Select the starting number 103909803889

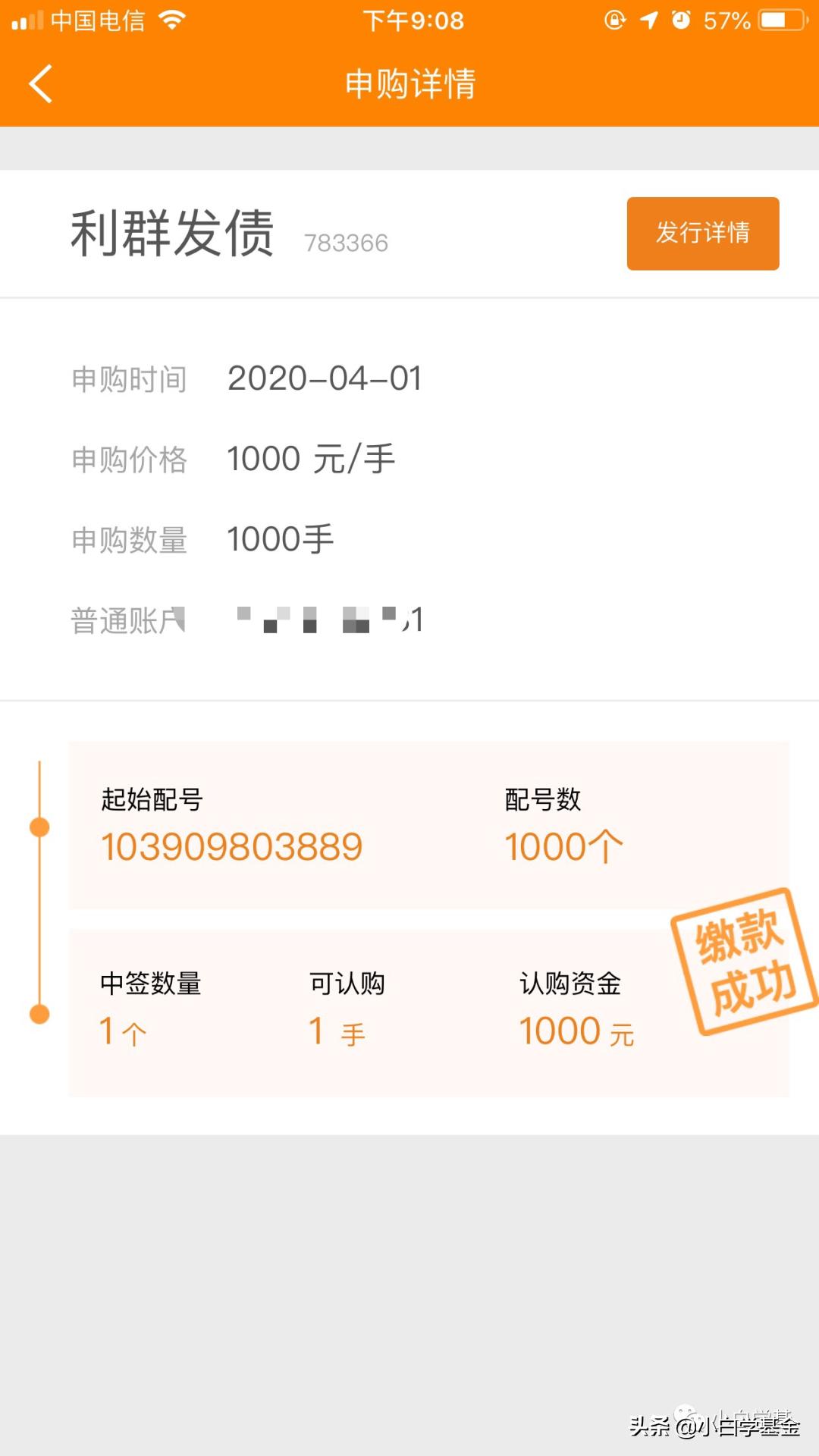pos(231,846)
